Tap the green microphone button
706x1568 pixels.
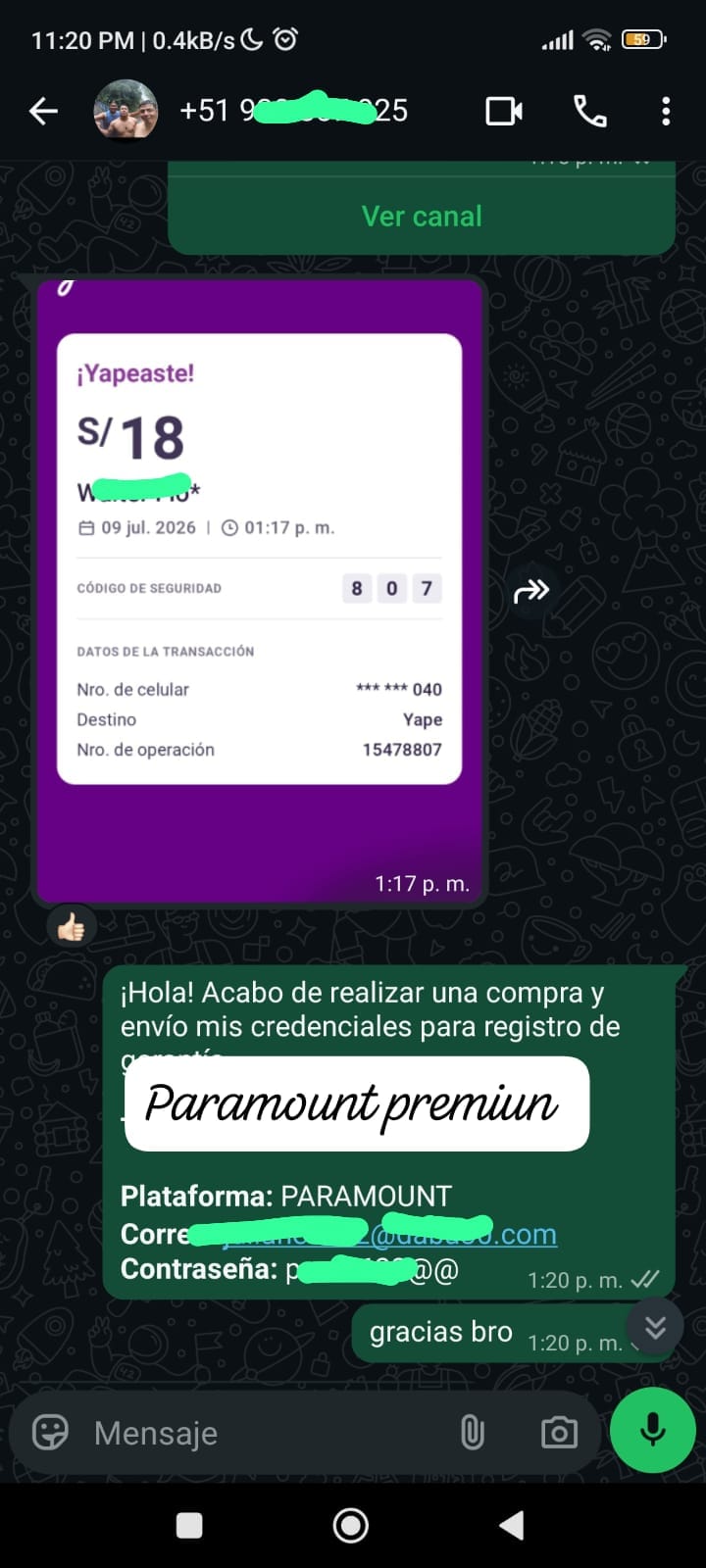[653, 1431]
